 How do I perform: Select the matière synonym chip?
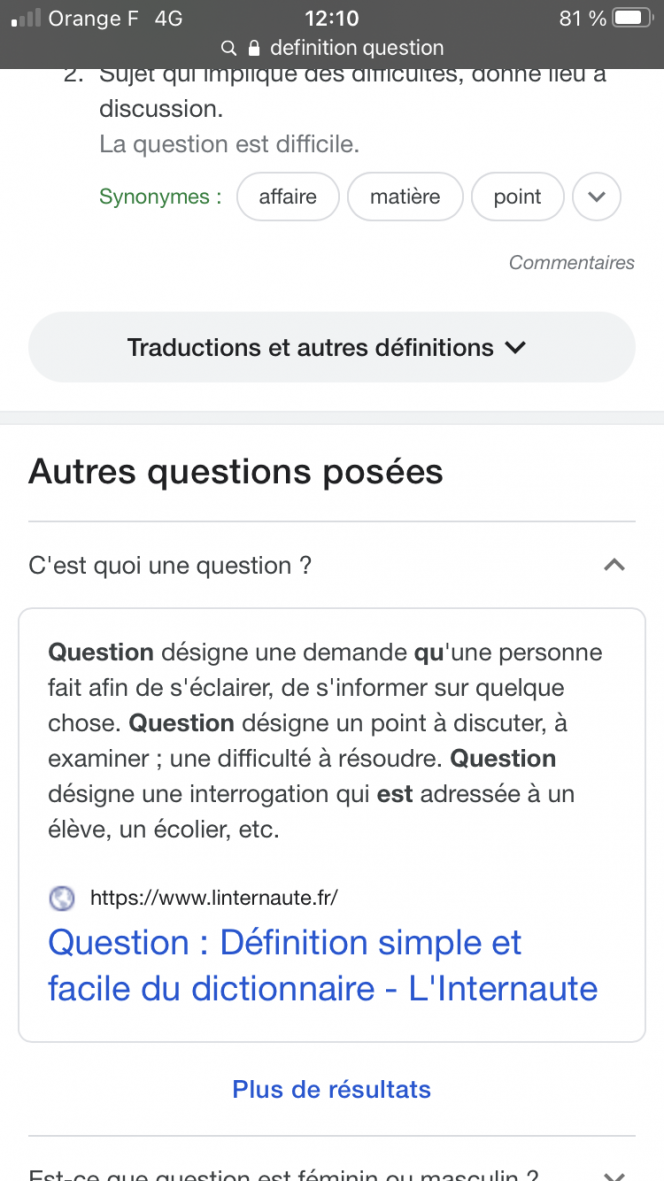(x=405, y=197)
